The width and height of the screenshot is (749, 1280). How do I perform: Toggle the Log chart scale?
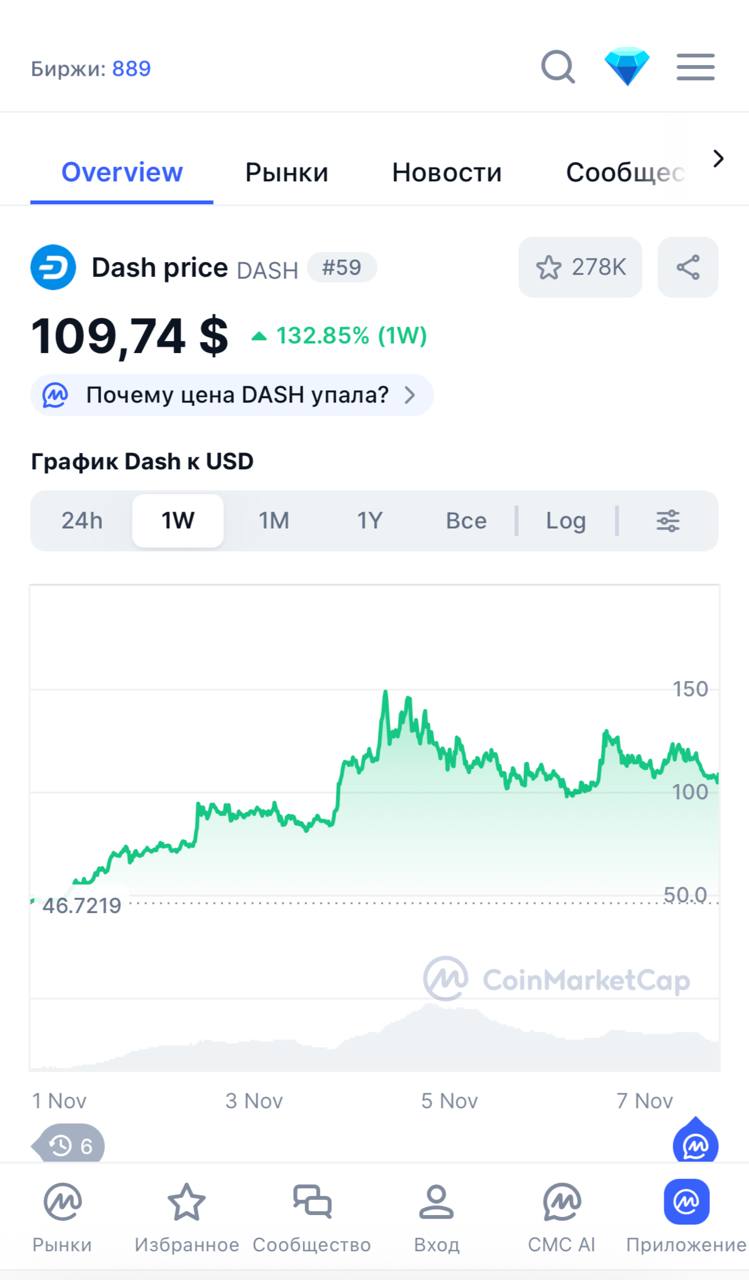coord(566,521)
